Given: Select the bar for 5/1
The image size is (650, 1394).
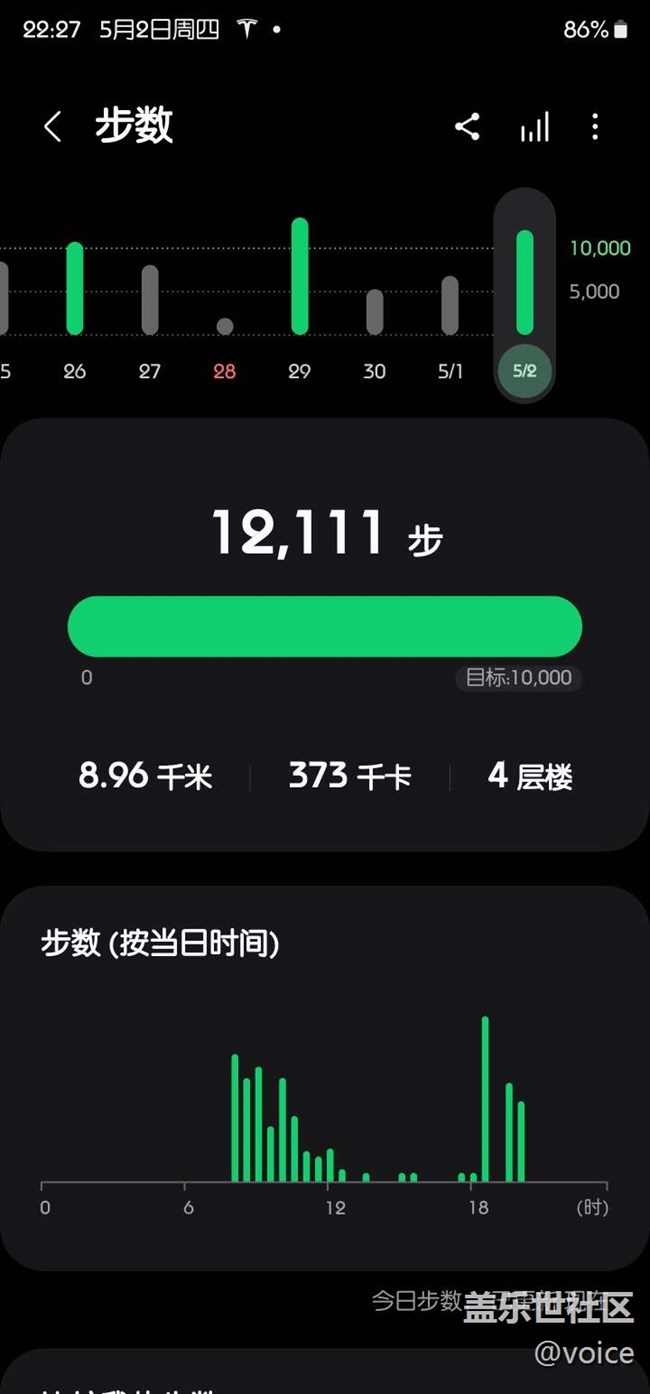Looking at the screenshot, I should [x=450, y=306].
